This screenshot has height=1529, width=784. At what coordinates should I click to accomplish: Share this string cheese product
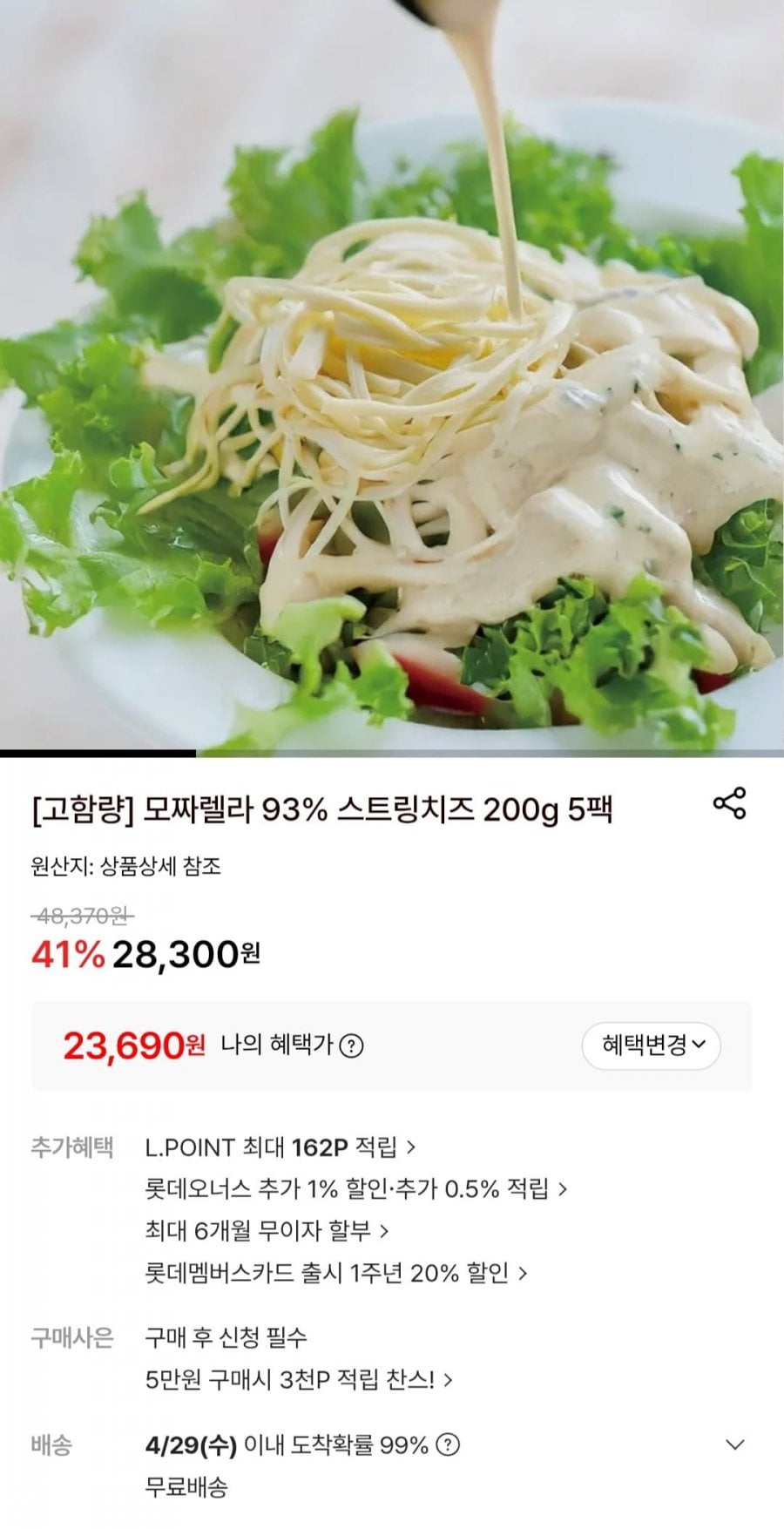(729, 802)
